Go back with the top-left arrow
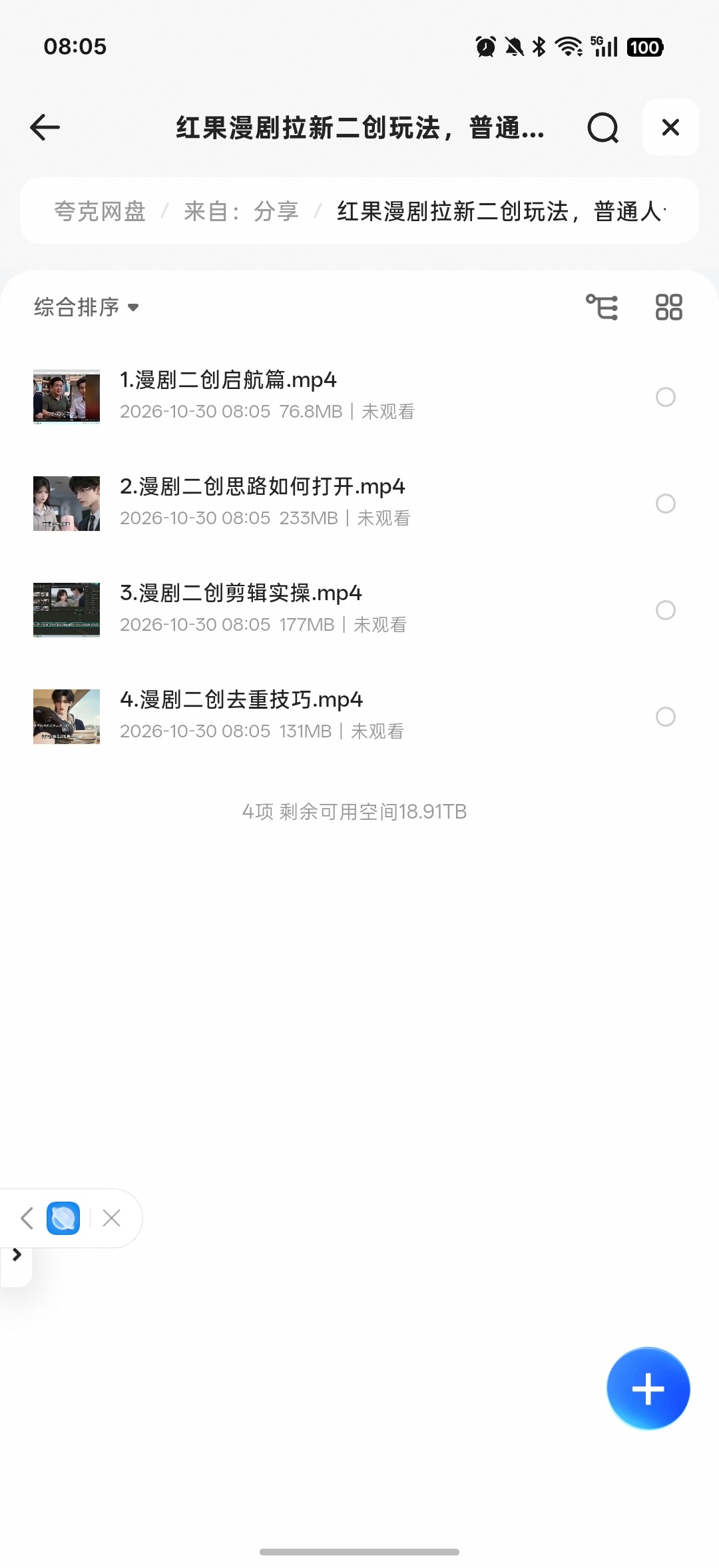The height and width of the screenshot is (1568, 719). click(x=45, y=127)
